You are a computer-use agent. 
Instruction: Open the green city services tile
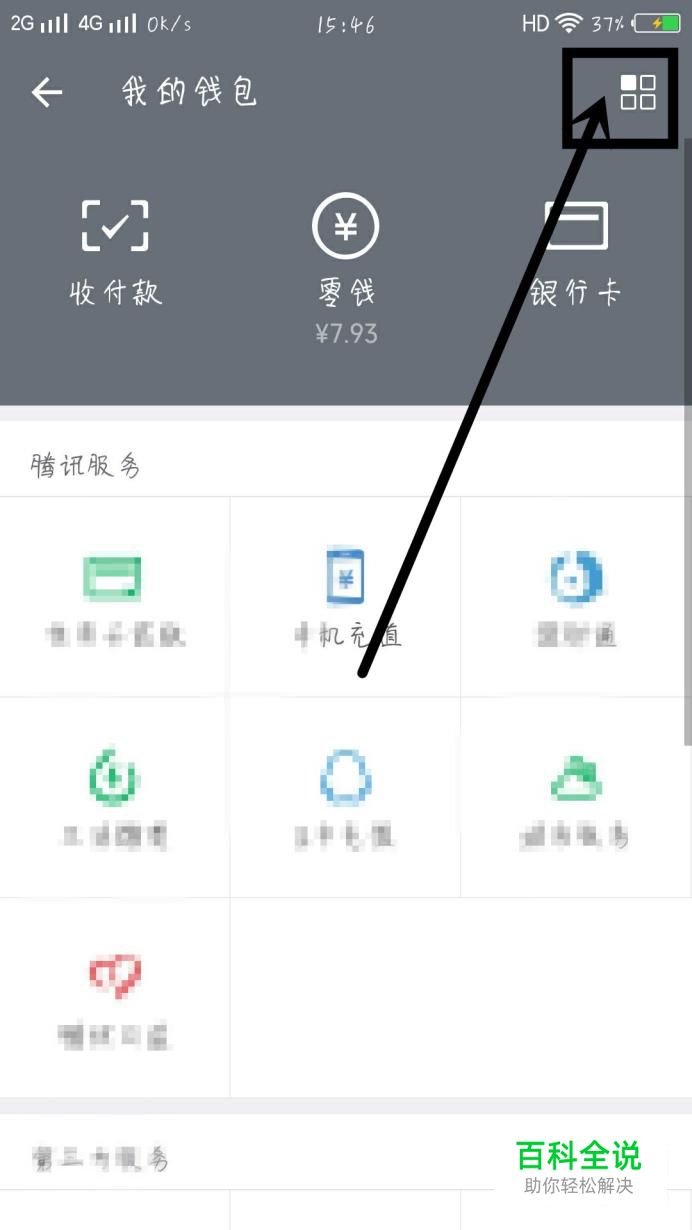point(576,798)
